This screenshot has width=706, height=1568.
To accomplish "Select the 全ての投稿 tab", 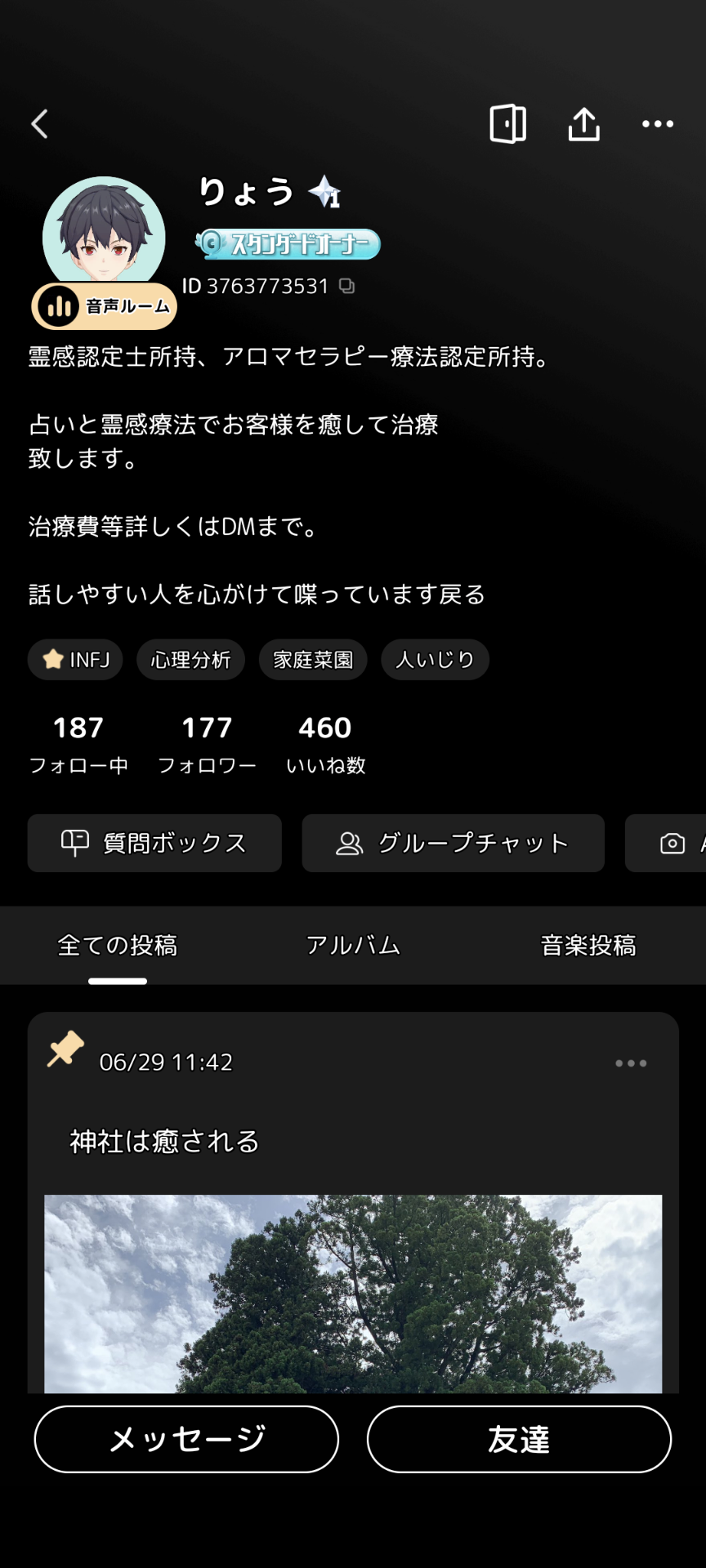I will pyautogui.click(x=118, y=946).
